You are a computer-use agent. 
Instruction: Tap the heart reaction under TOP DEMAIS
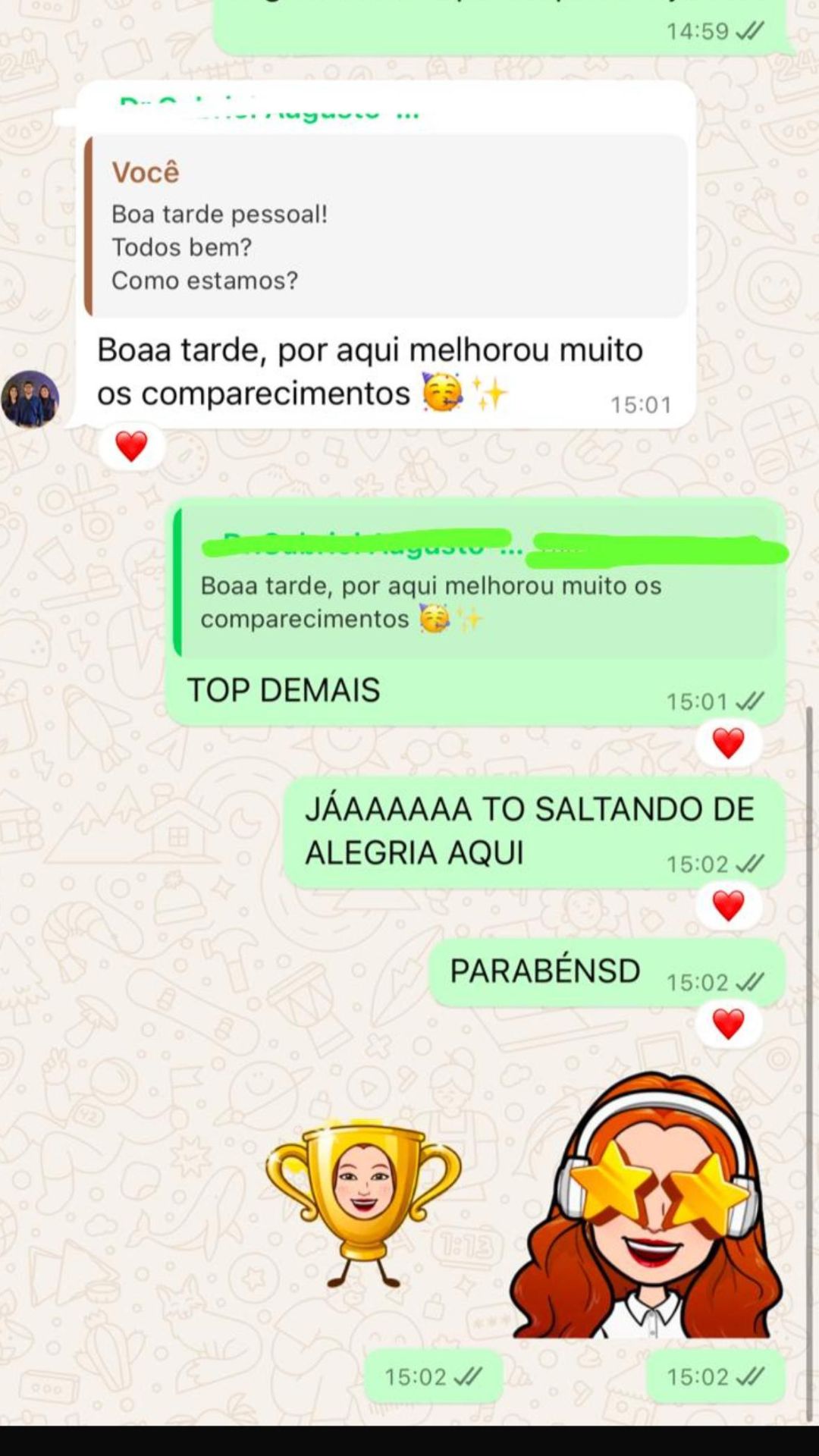(x=727, y=743)
